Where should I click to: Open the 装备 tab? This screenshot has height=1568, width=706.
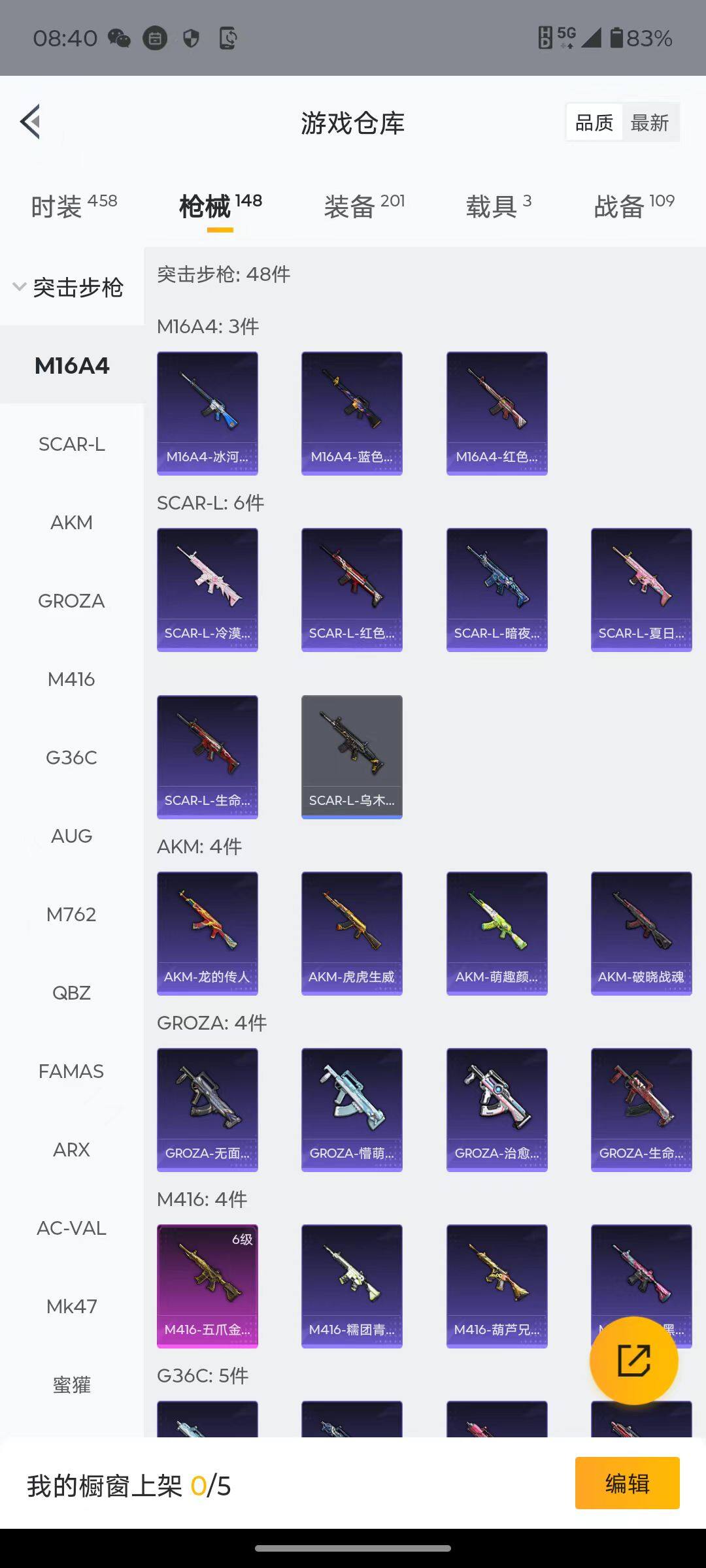click(x=364, y=206)
